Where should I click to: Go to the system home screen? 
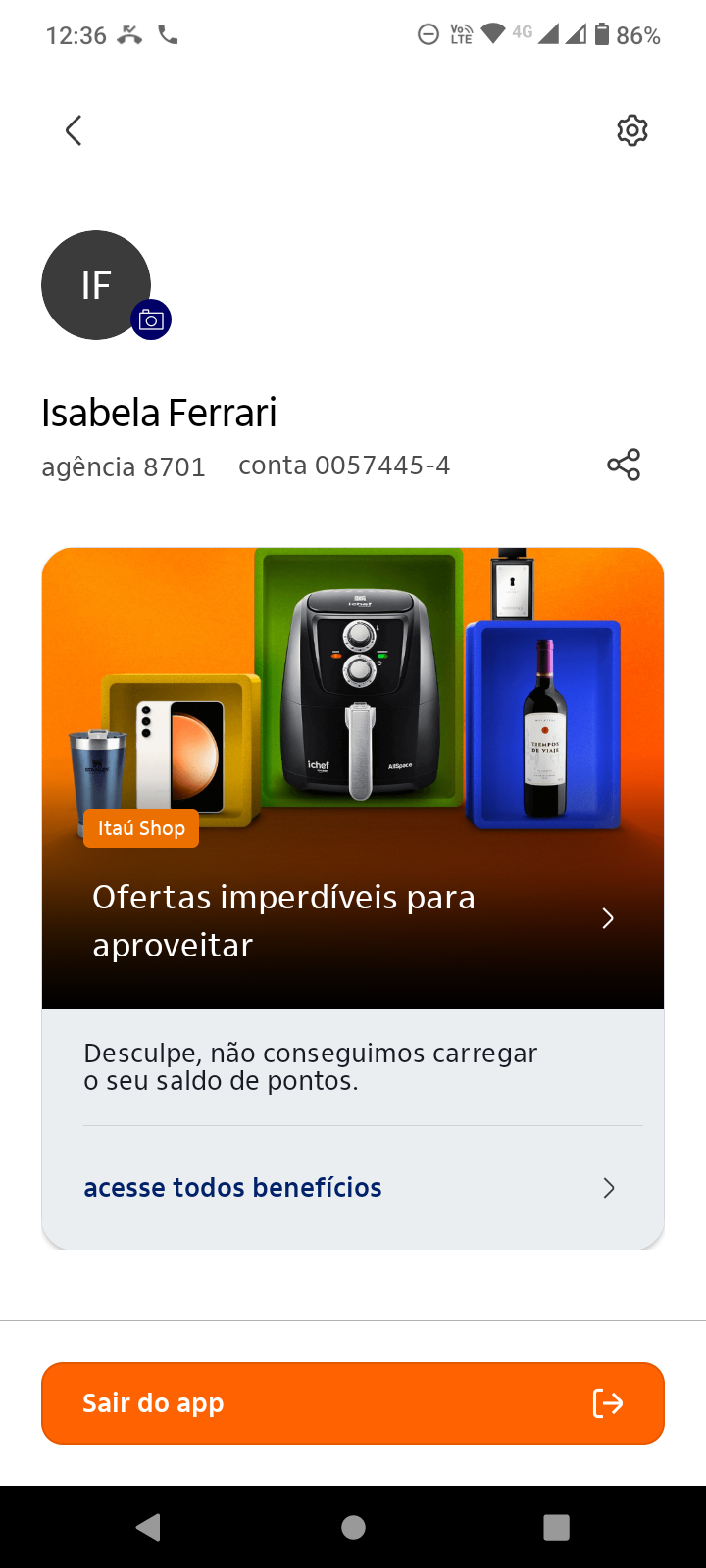pyautogui.click(x=353, y=1527)
